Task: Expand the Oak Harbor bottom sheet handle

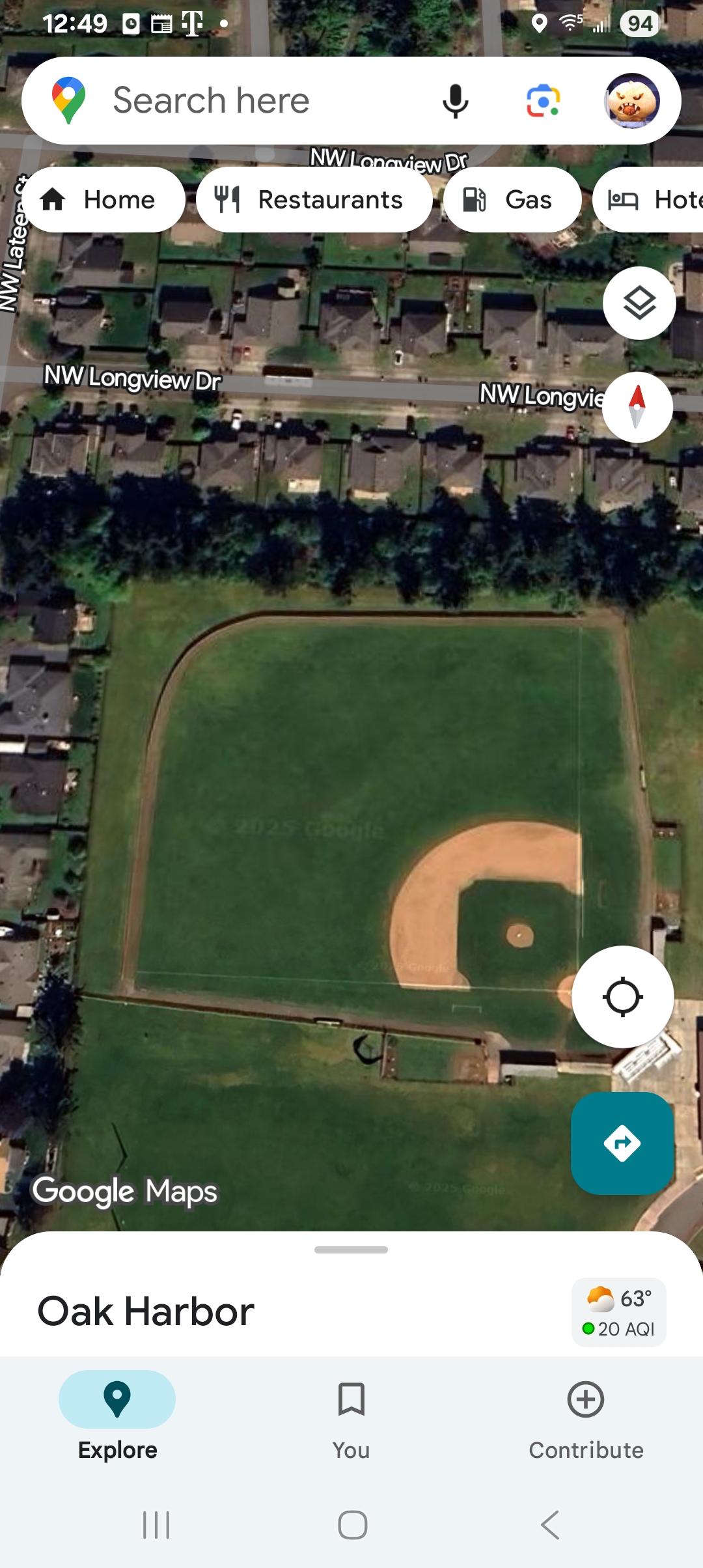Action: point(351,1250)
